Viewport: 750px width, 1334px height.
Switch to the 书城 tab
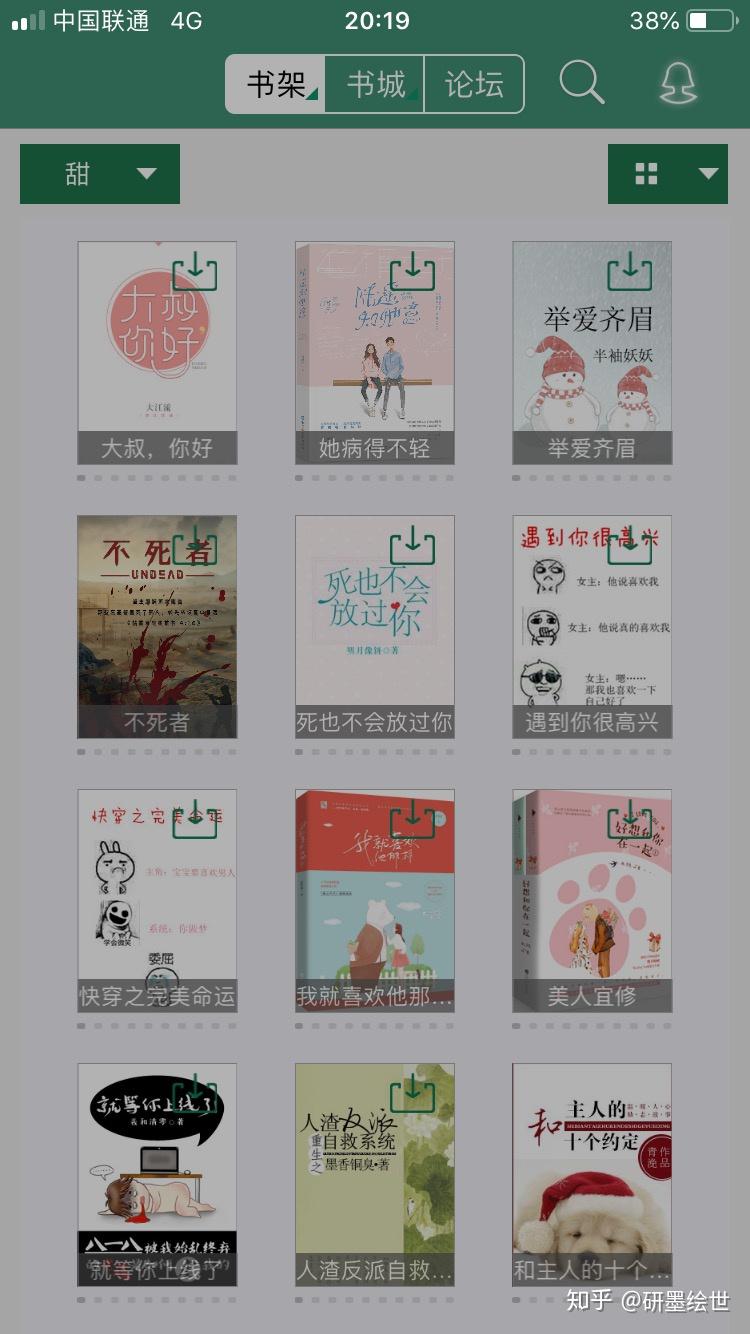375,84
